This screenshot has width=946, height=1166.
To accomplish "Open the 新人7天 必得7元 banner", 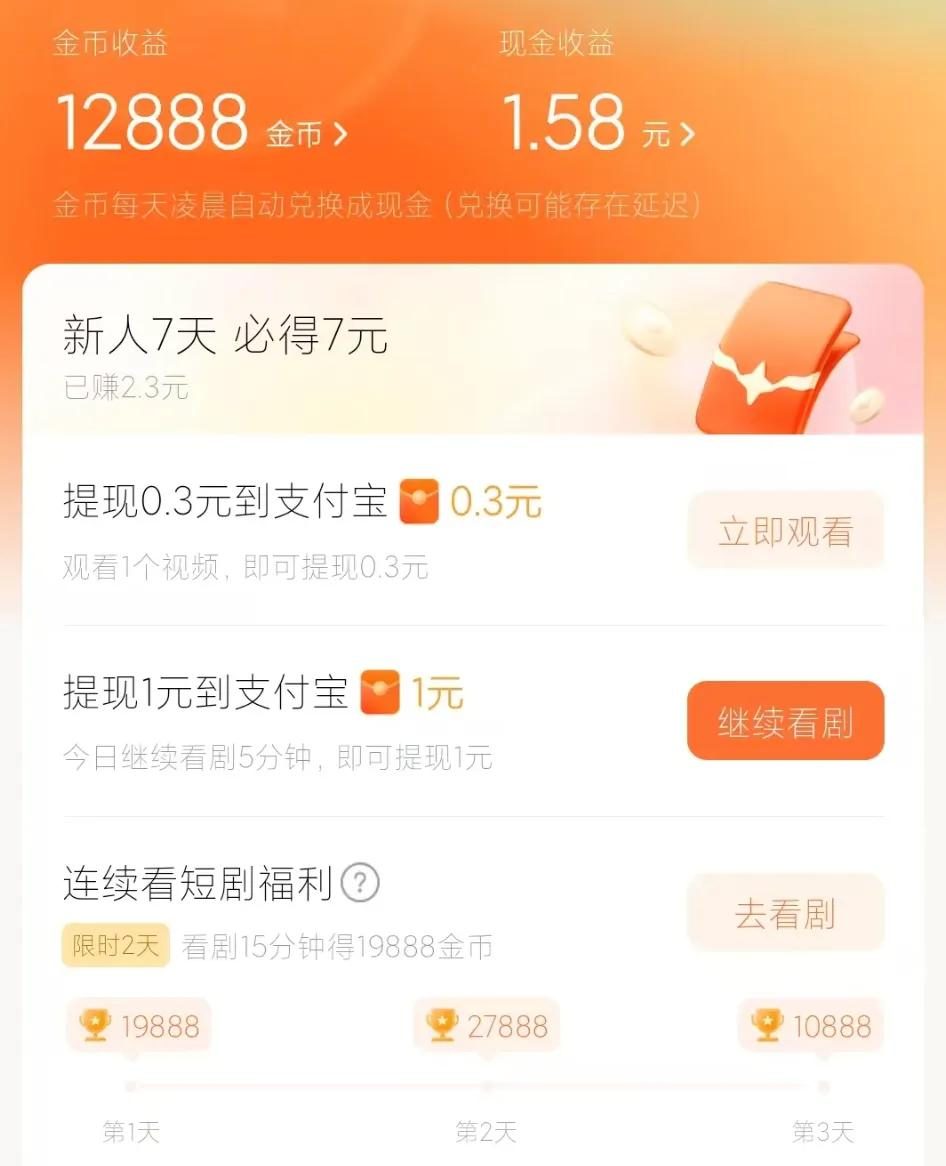I will 472,350.
